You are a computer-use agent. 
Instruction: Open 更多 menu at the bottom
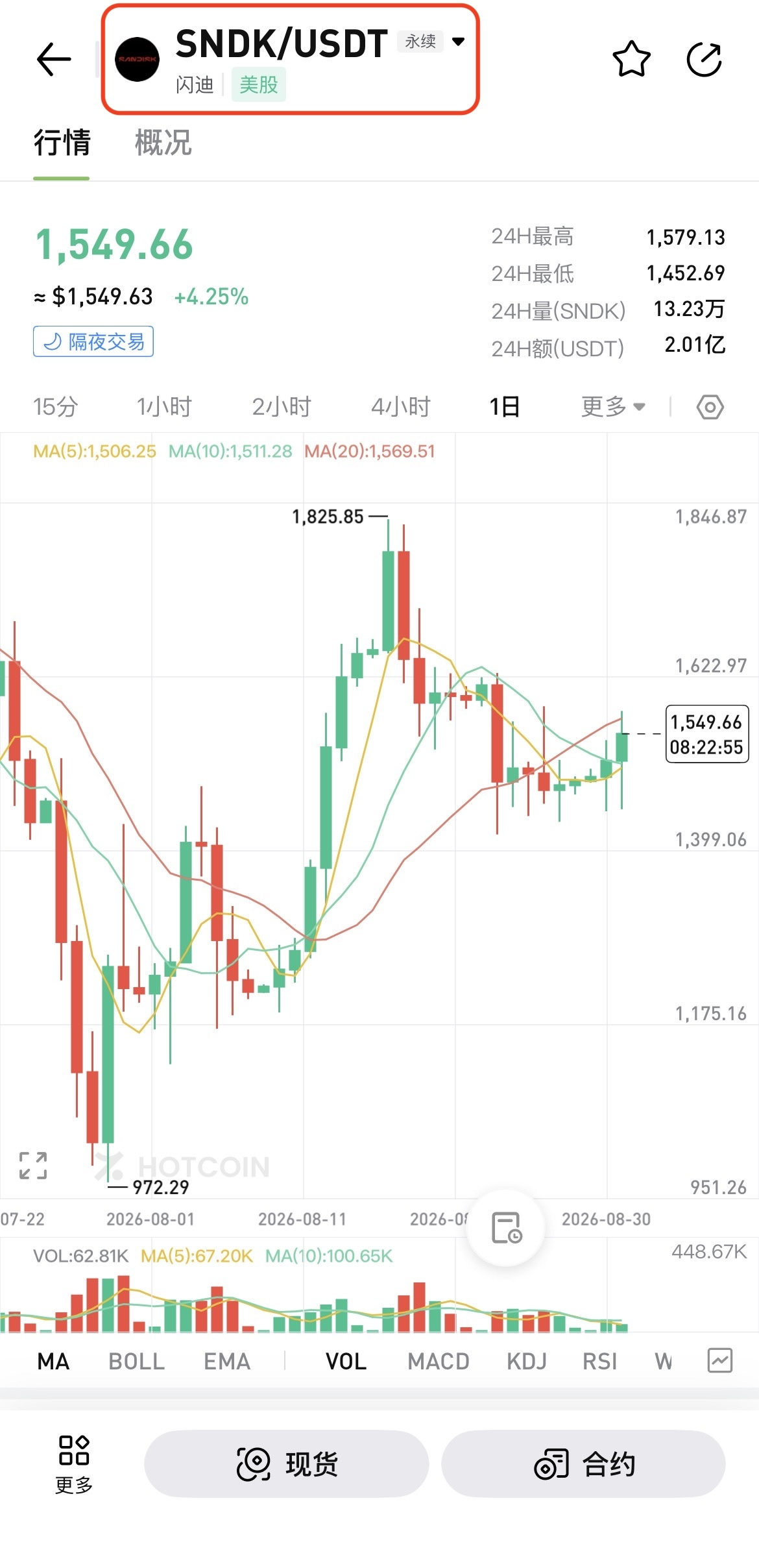(x=74, y=1464)
